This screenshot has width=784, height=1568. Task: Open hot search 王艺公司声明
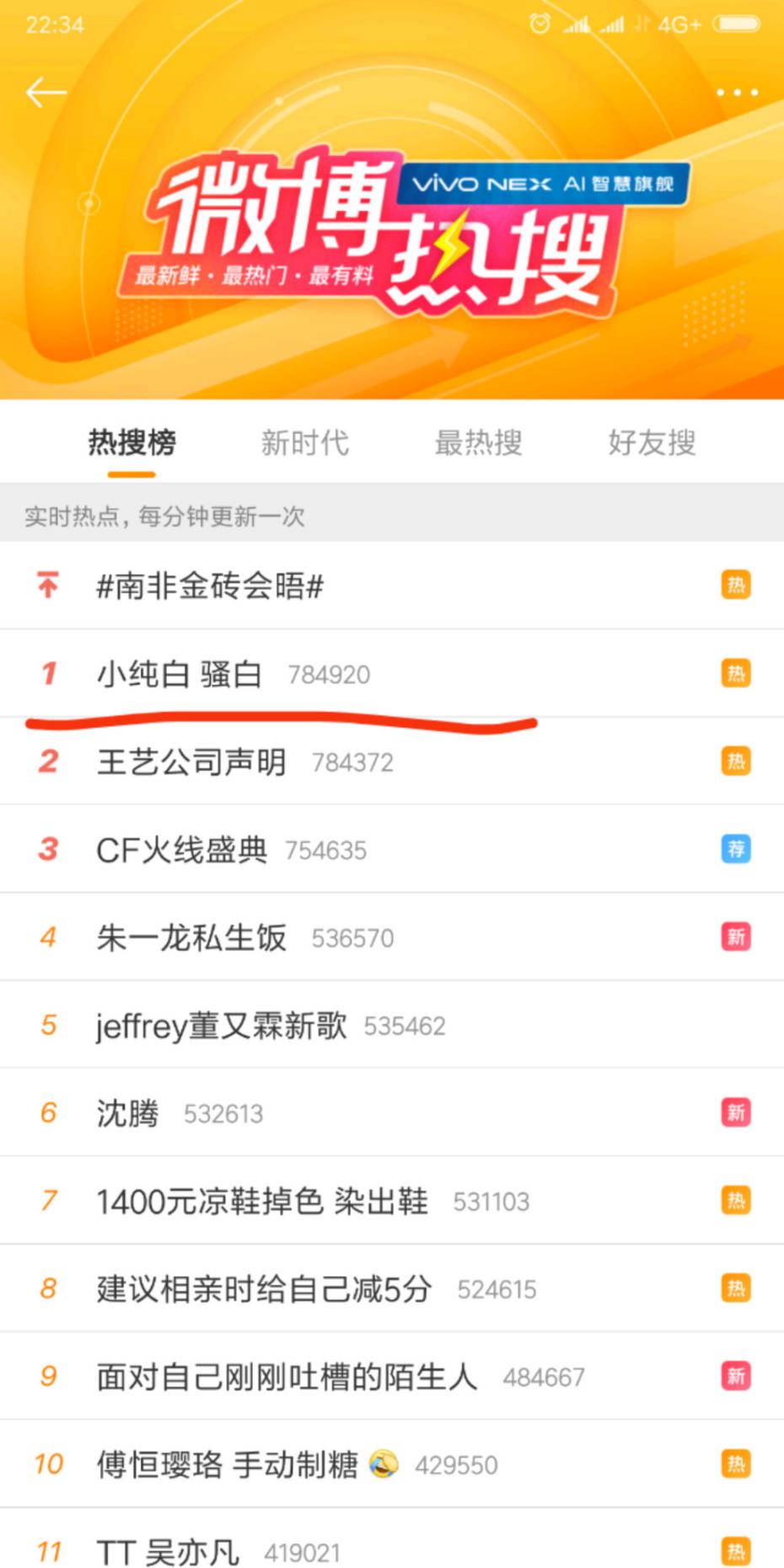click(191, 762)
